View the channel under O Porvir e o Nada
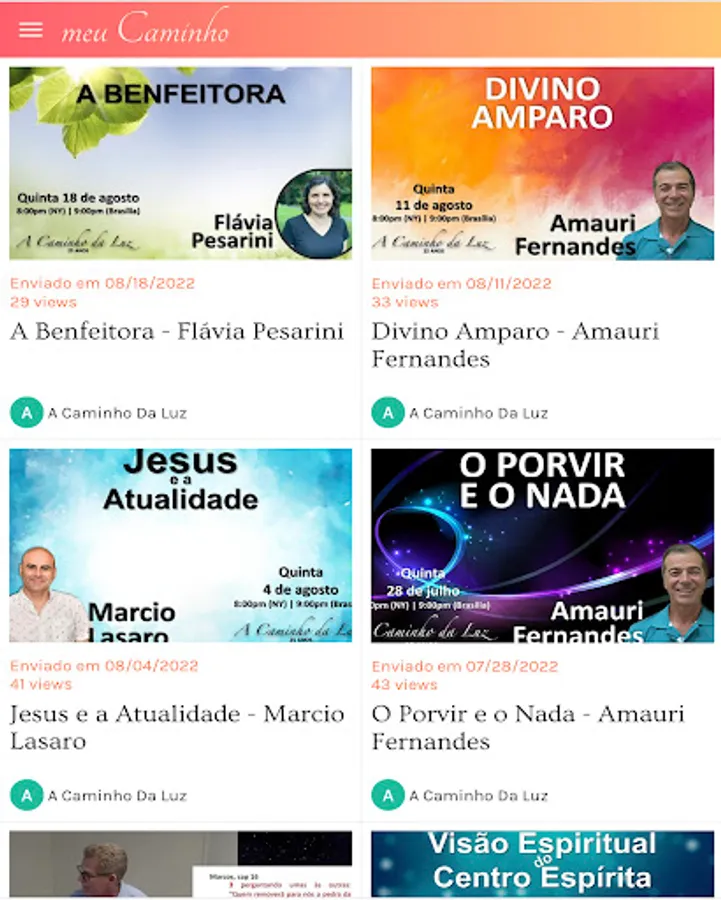Screen dimensions: 721x900 coord(461,795)
